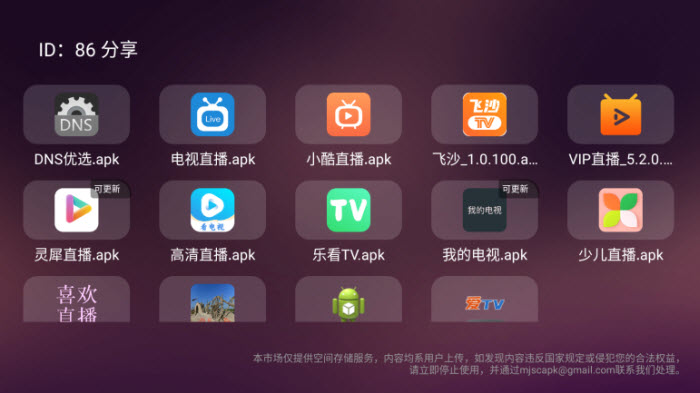Open 灵犀直播.apk with update badge
The image size is (700, 393).
76,210
